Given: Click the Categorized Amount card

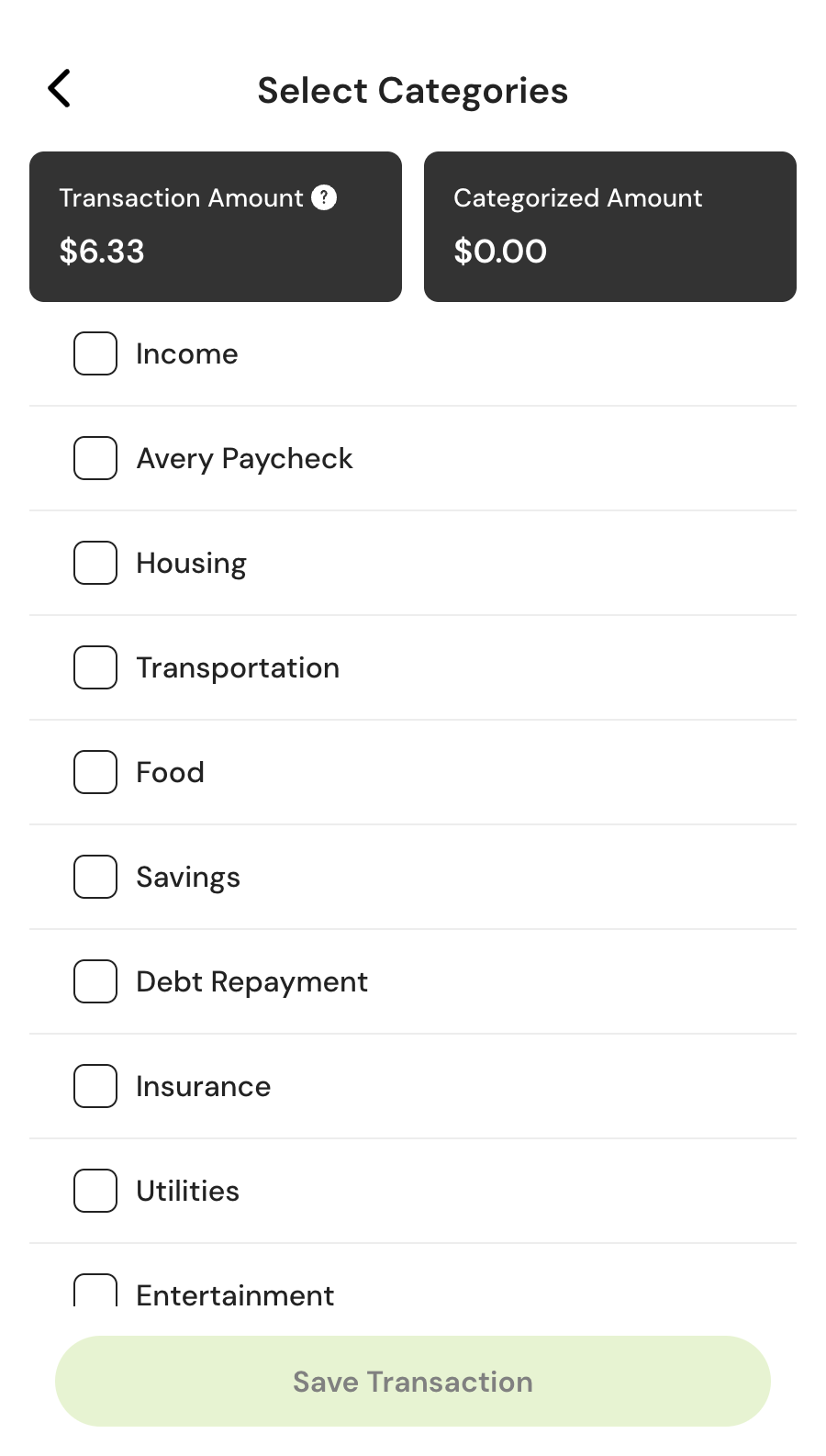Looking at the screenshot, I should click(609, 226).
